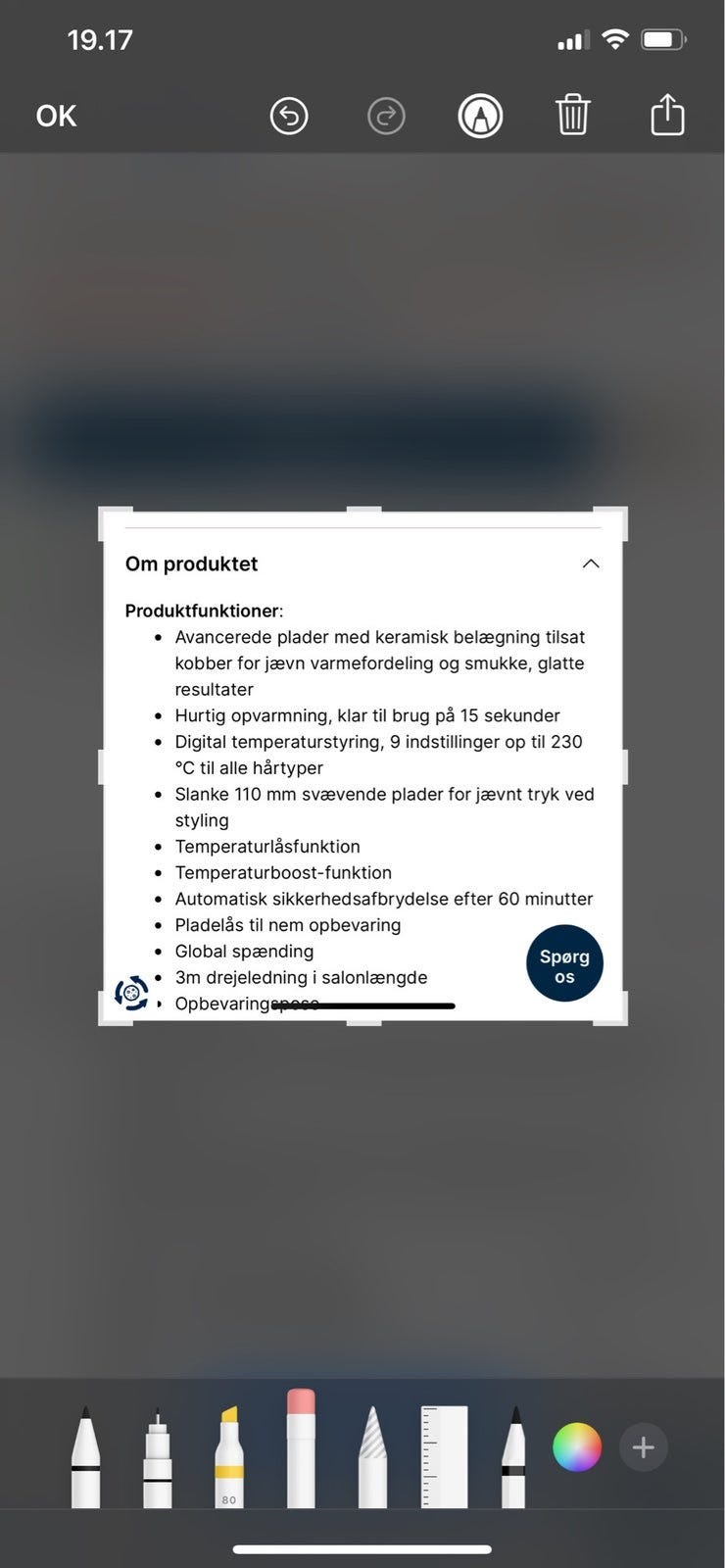
Task: Delete the screenshot using the trash icon
Action: [573, 115]
